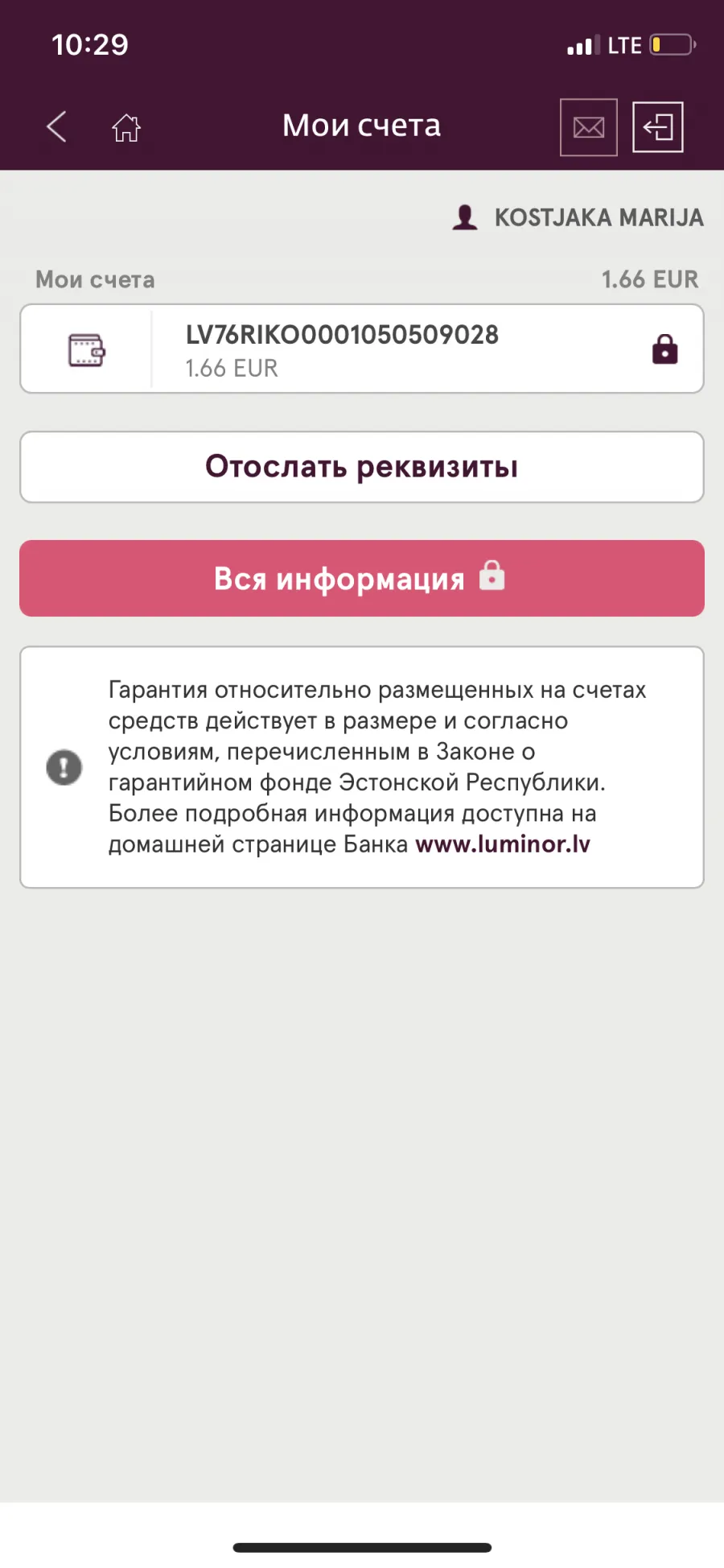This screenshot has height=1568, width=724.
Task: Open the home screen icon
Action: tap(126, 127)
